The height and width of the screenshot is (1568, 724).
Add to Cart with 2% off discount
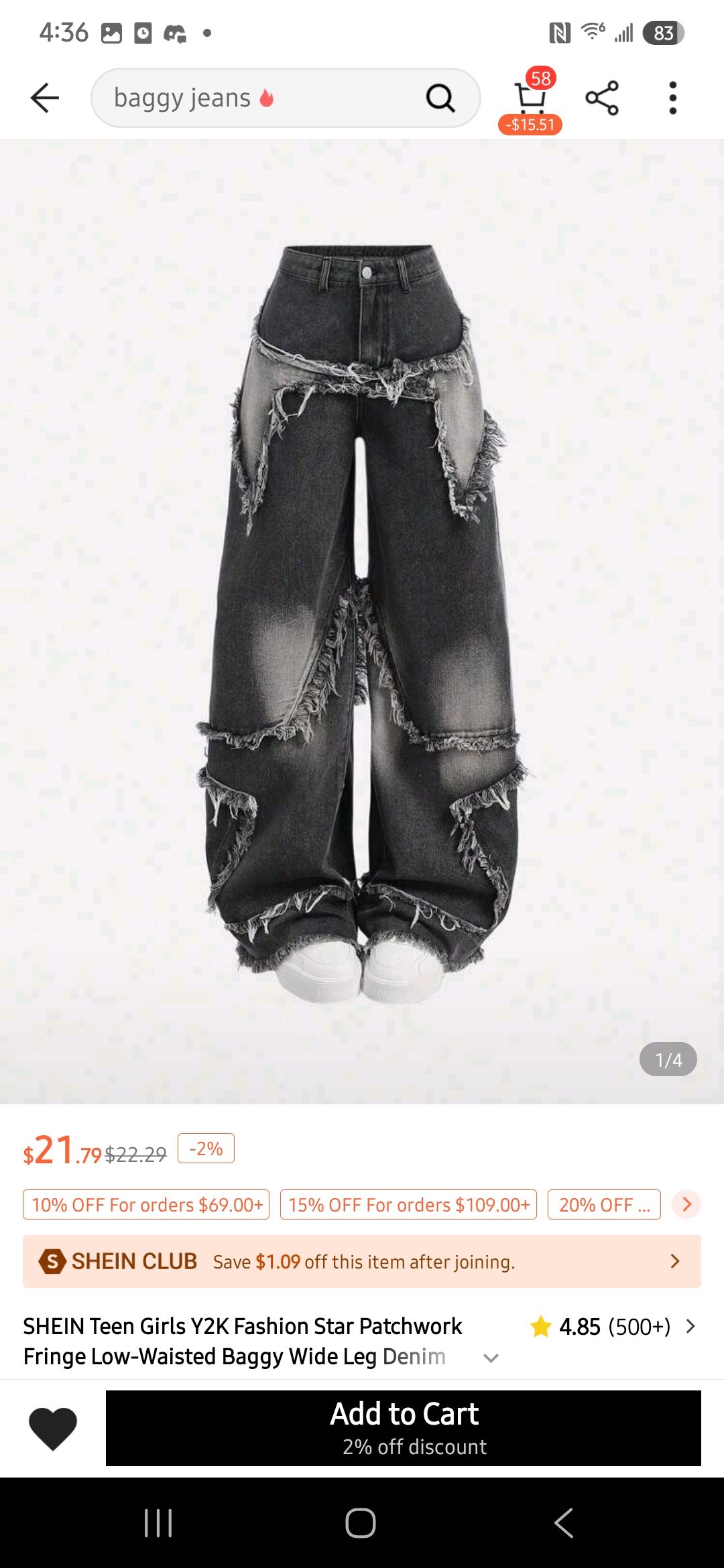point(404,1428)
